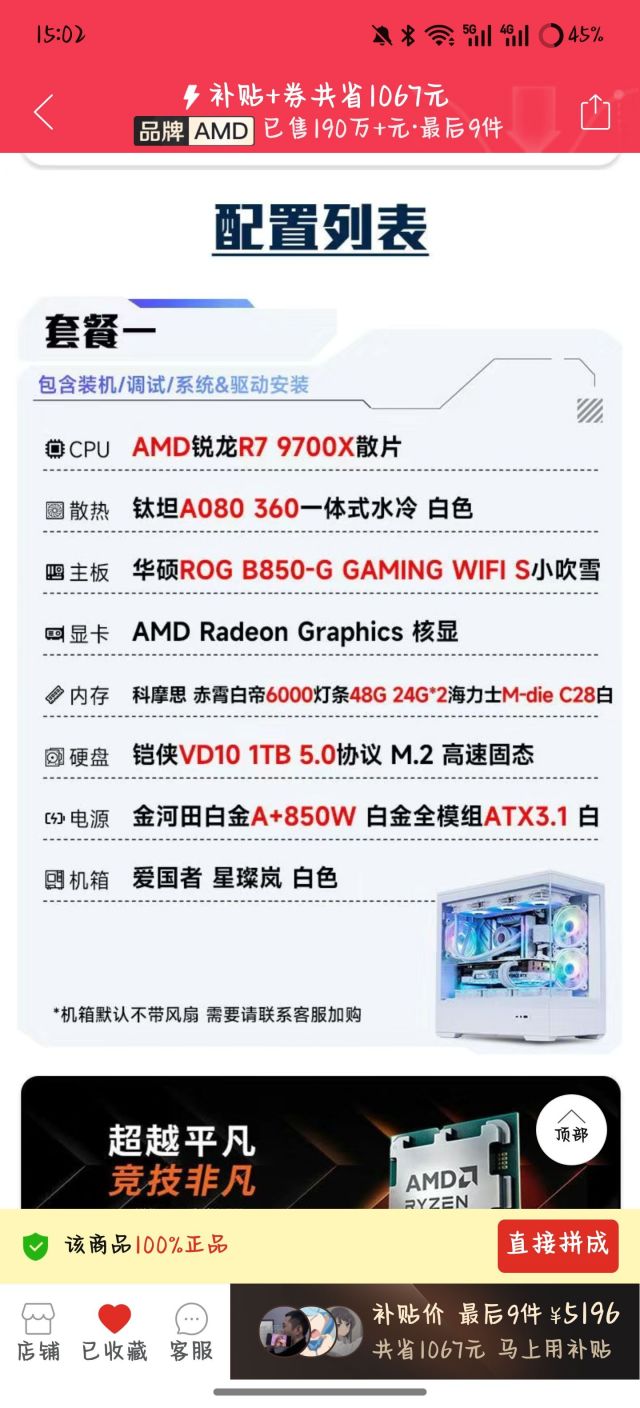Go back to the previous page
The height and width of the screenshot is (1408, 640).
pos(44,112)
